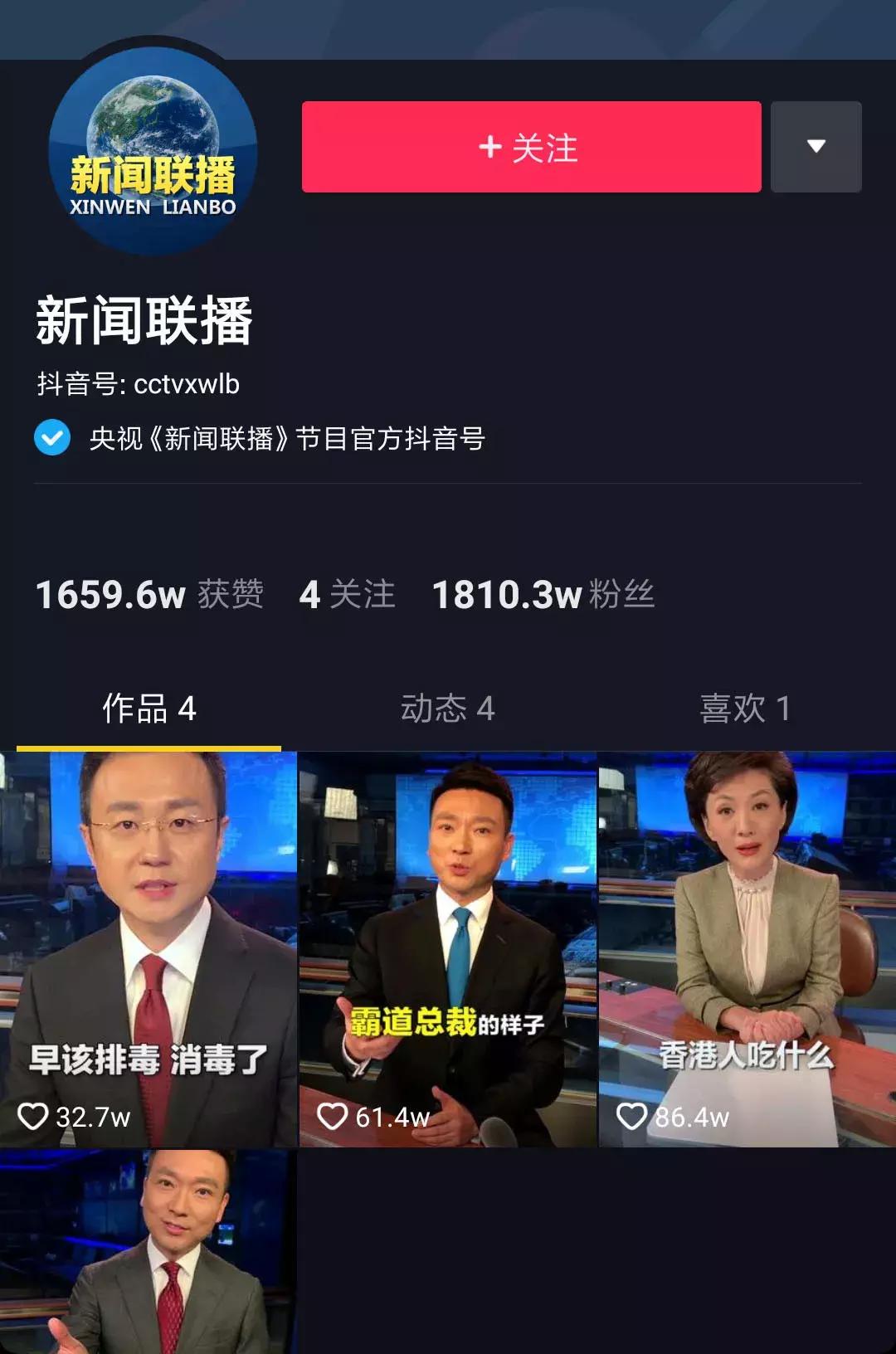Image resolution: width=896 pixels, height=1354 pixels.
Task: Click the heart icon on 早该排毒 video
Action: [x=35, y=1117]
